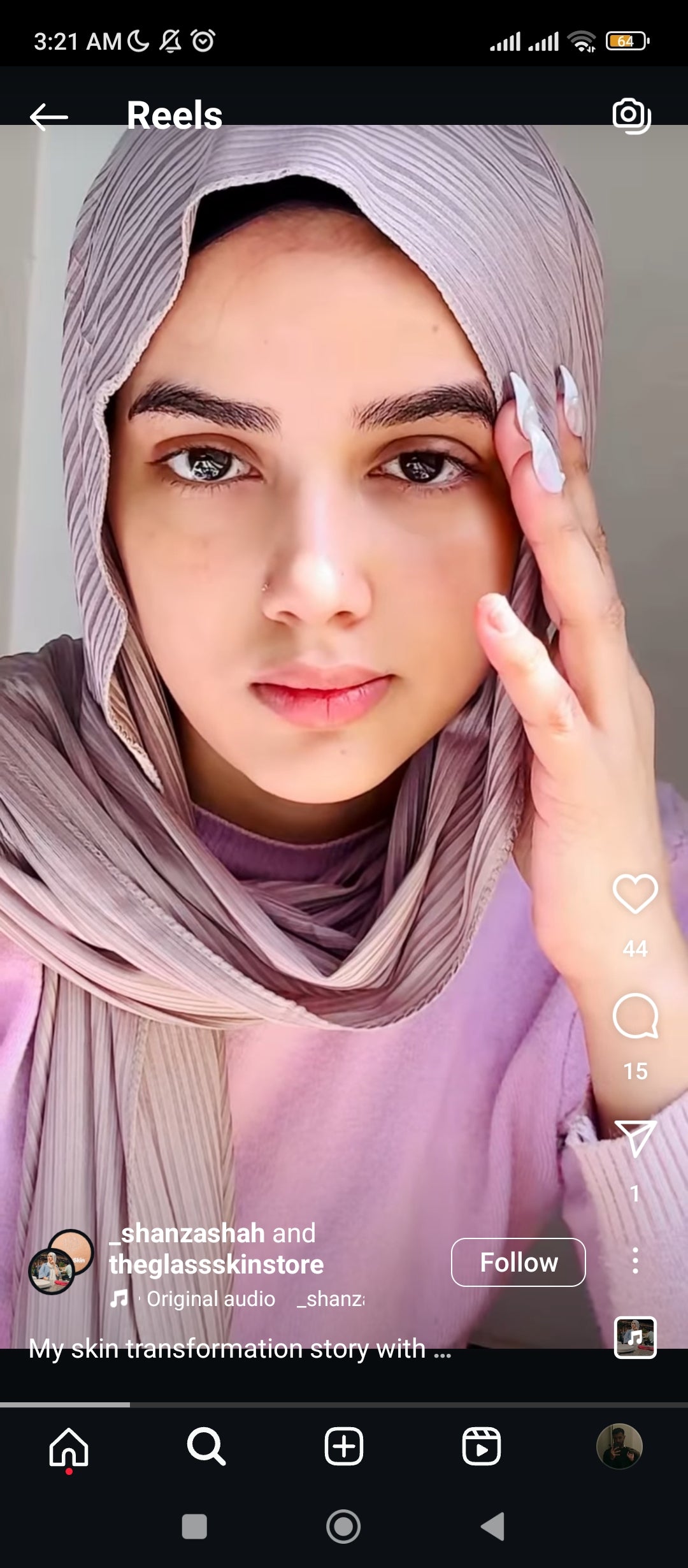
Task: Open the audio thumbnail for this reel
Action: coord(635,1337)
